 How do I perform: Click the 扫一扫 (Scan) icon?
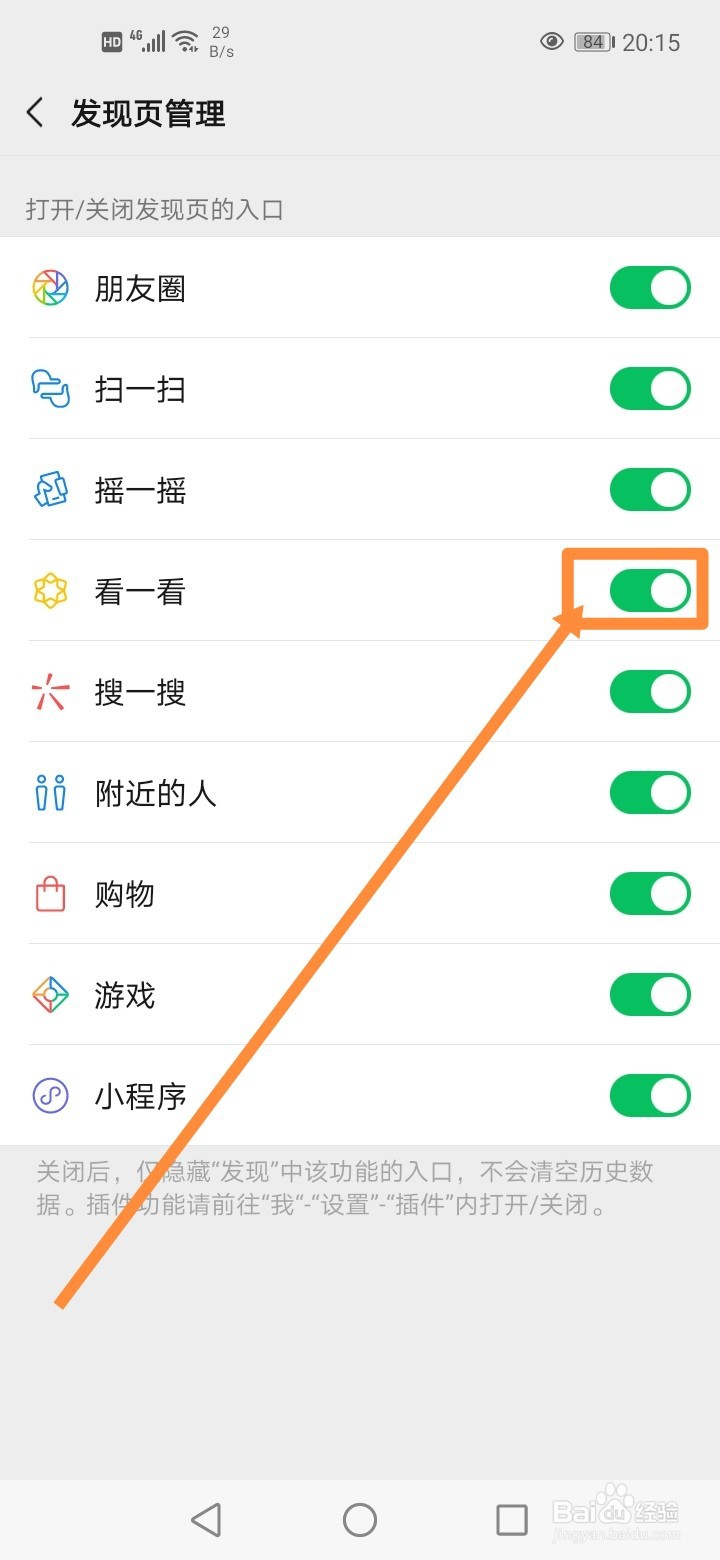pos(49,389)
